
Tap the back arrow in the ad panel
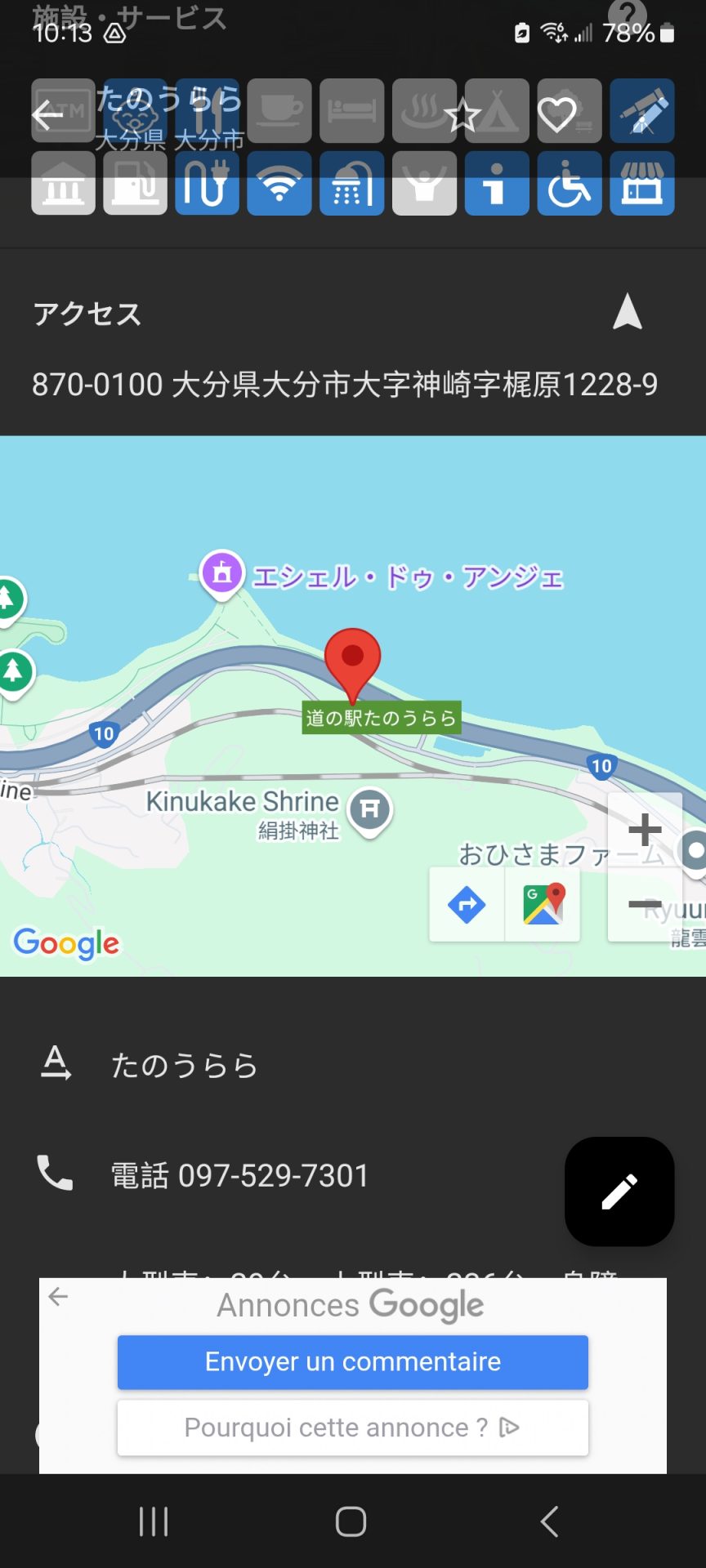tap(58, 1297)
